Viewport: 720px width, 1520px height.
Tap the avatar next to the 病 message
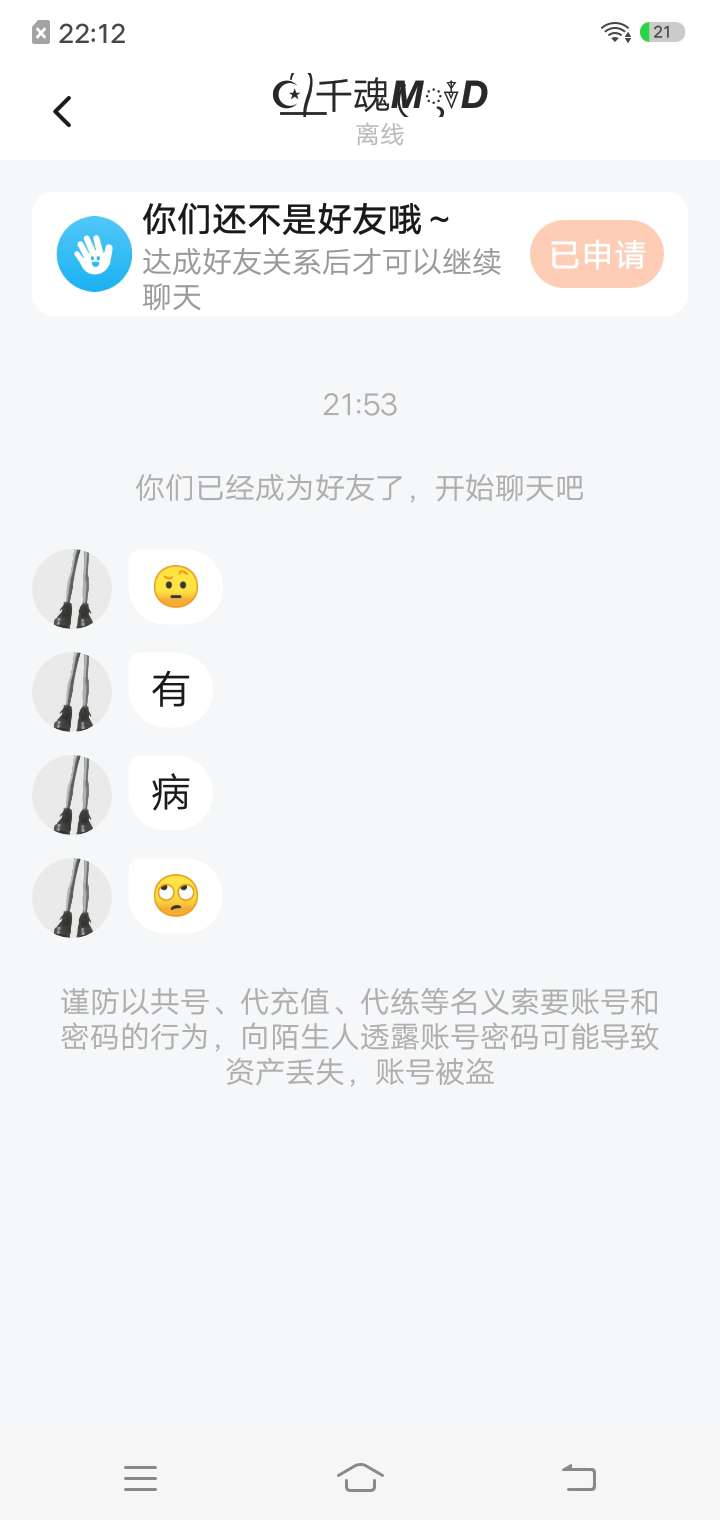pyautogui.click(x=72, y=794)
